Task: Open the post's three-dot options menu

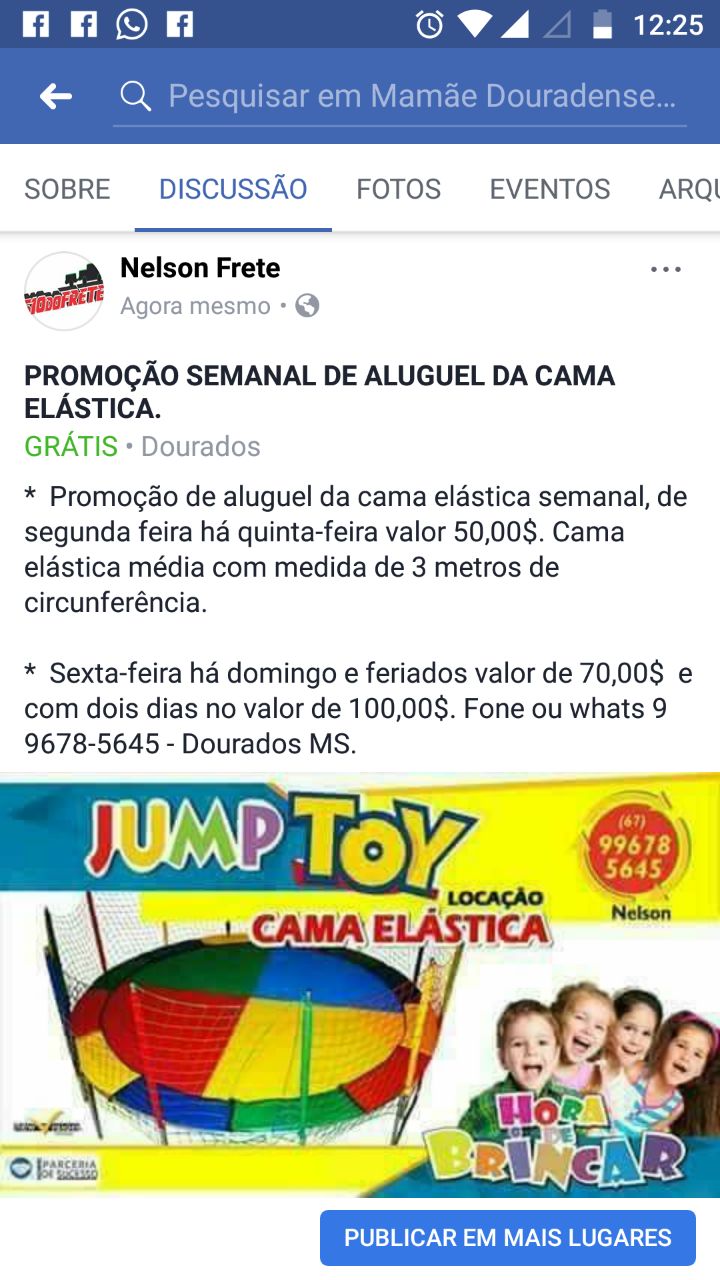Action: point(665,269)
